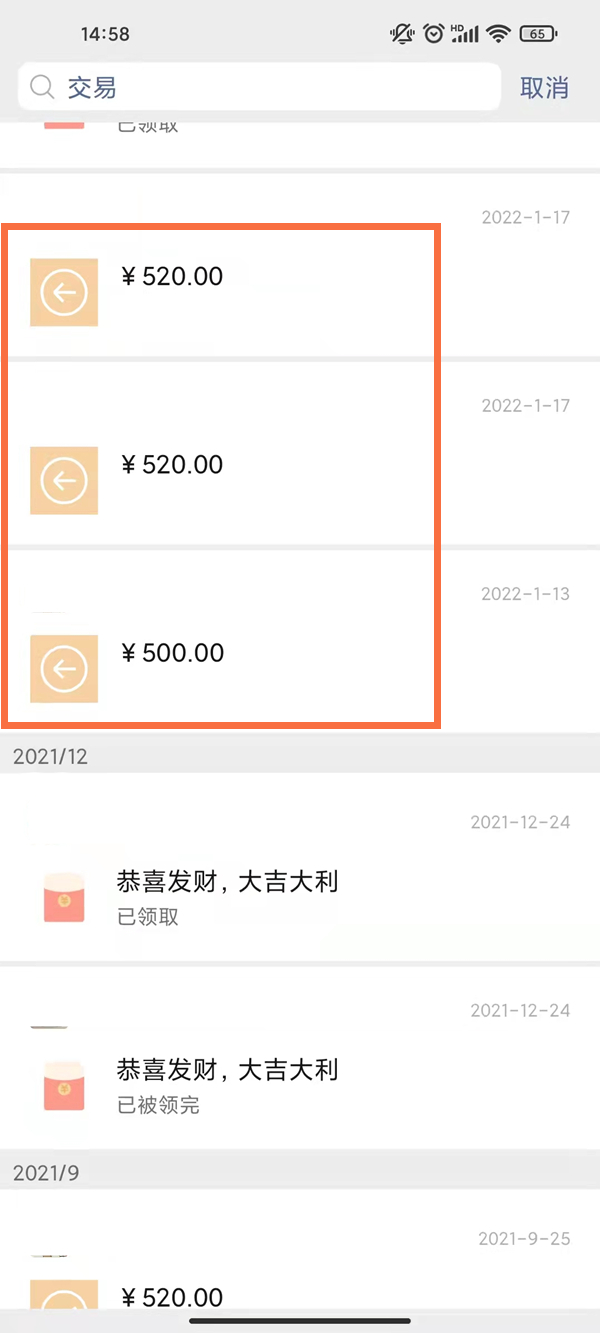Open the 已被领完 red packet from 2021-12-24
600x1333 pixels.
300,1082
